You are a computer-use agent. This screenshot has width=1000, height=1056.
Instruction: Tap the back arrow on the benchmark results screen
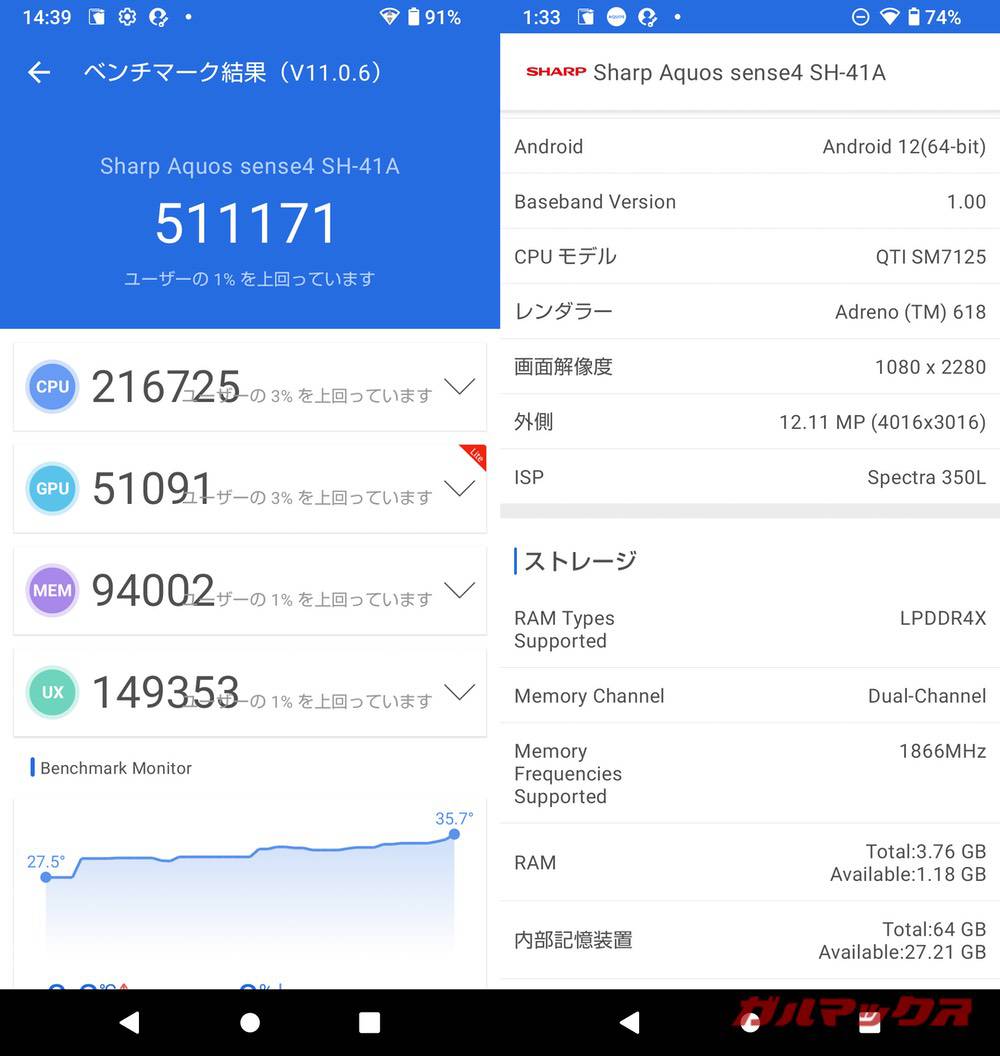(38, 72)
